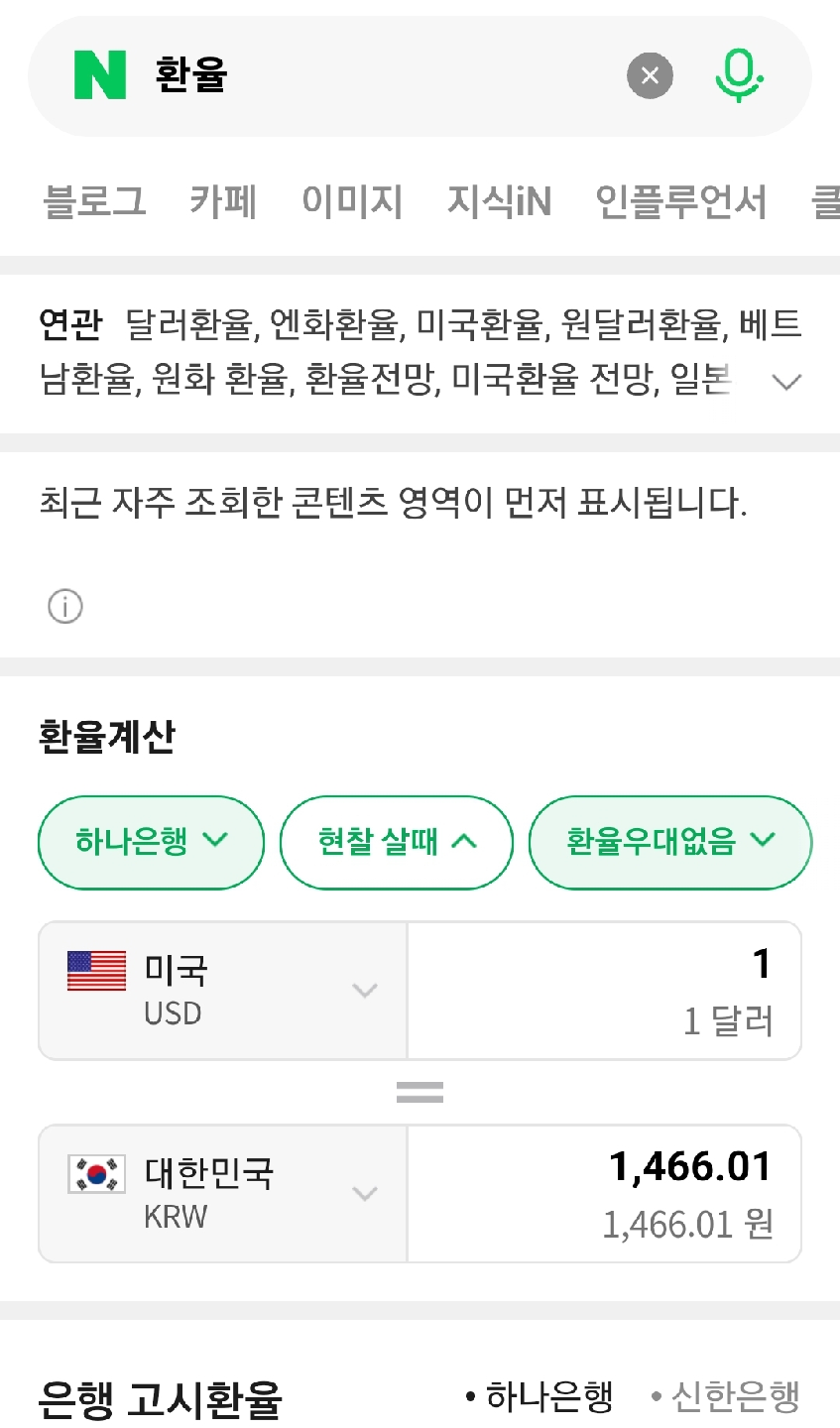The height and width of the screenshot is (1428, 840).
Task: Open the 지식iN tab
Action: pos(501,201)
